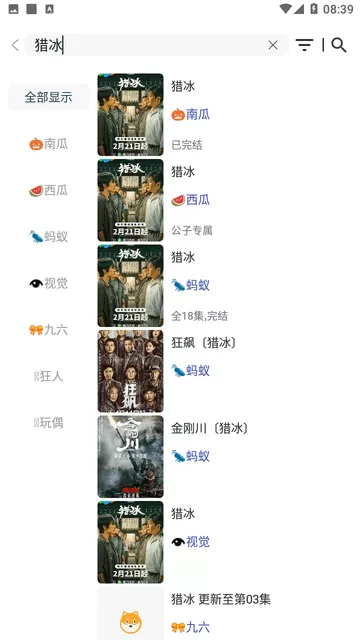
Task: Switch to the 狂人 source
Action: [49, 376]
